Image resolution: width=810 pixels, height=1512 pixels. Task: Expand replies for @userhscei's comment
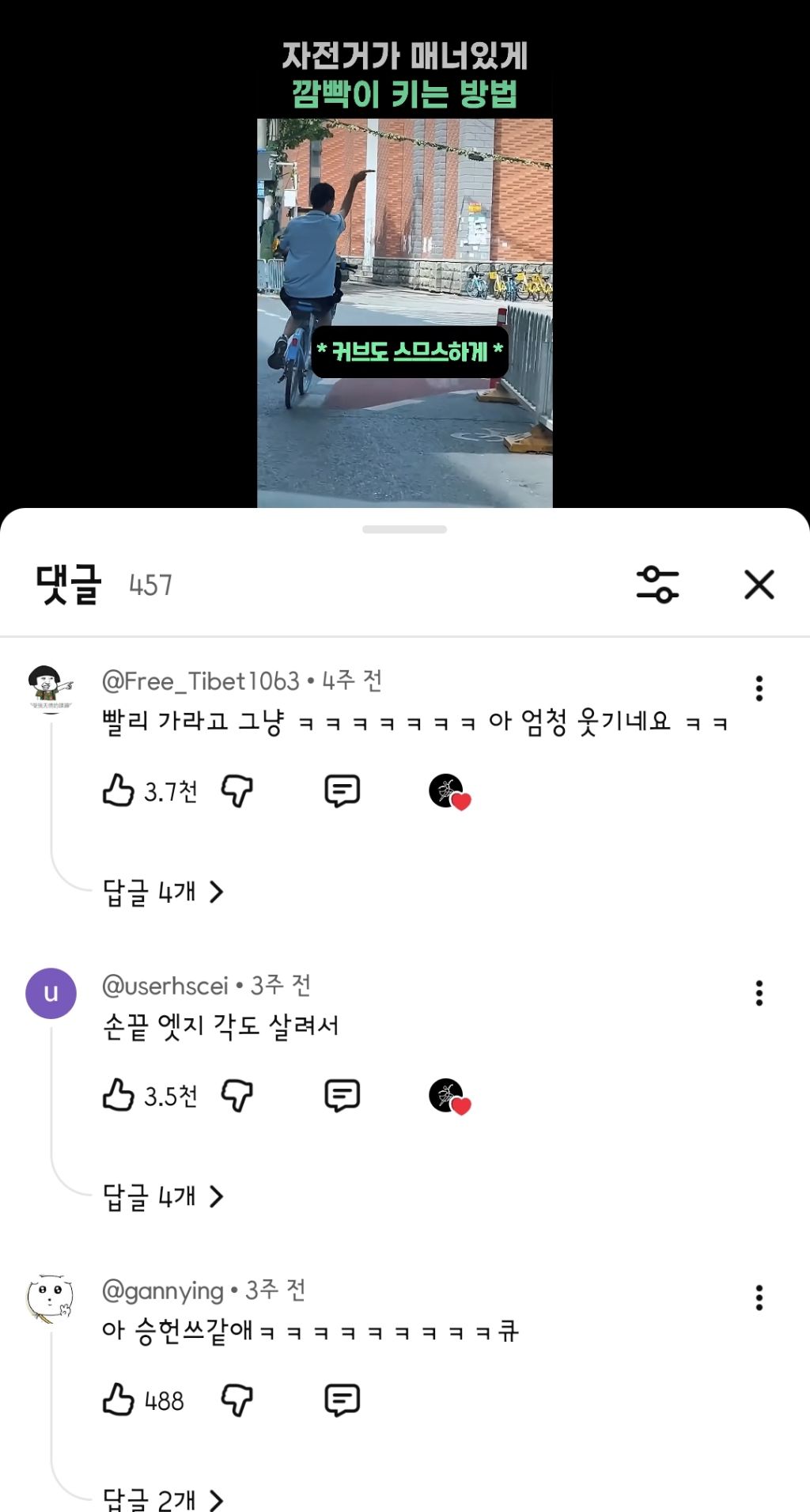coord(161,1196)
